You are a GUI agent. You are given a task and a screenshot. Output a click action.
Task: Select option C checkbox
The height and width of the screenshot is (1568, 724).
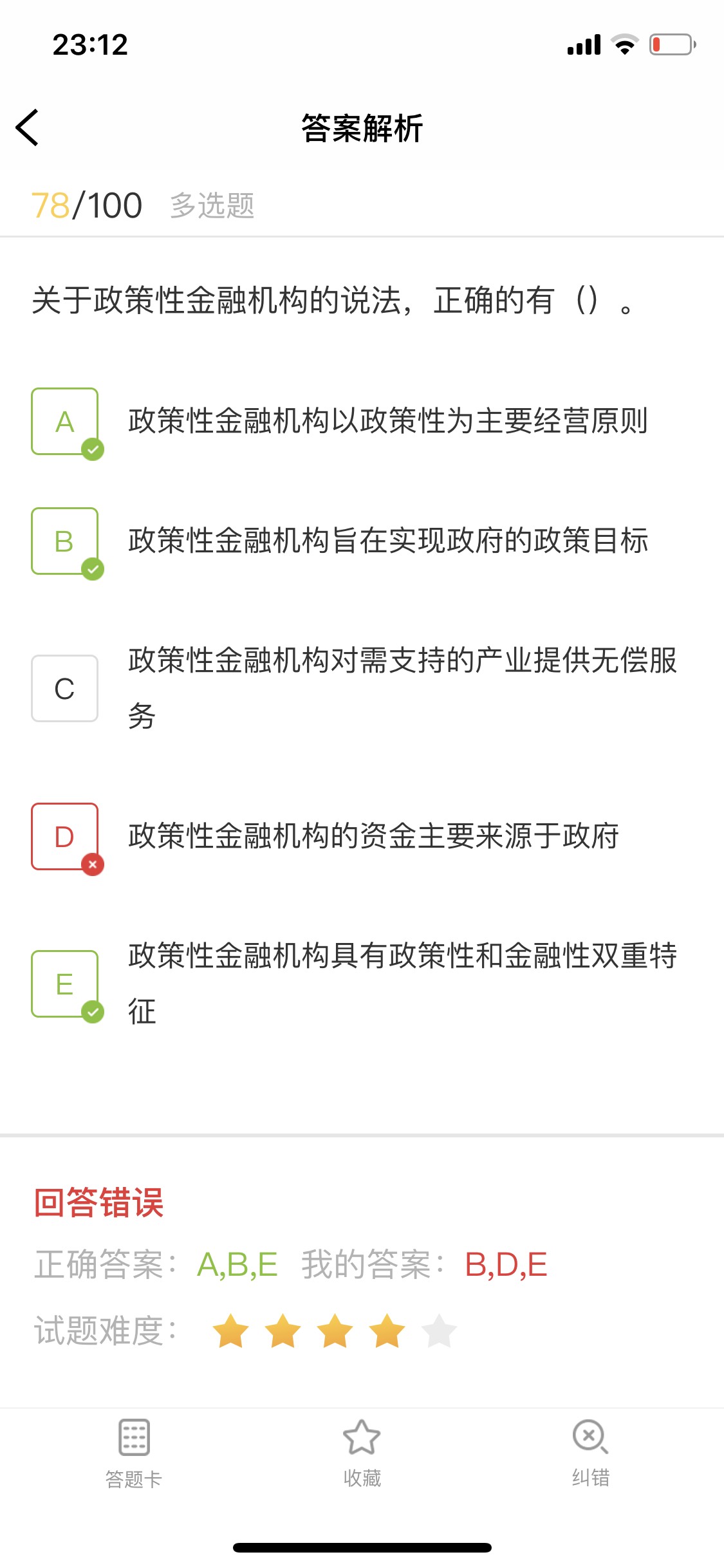[65, 688]
